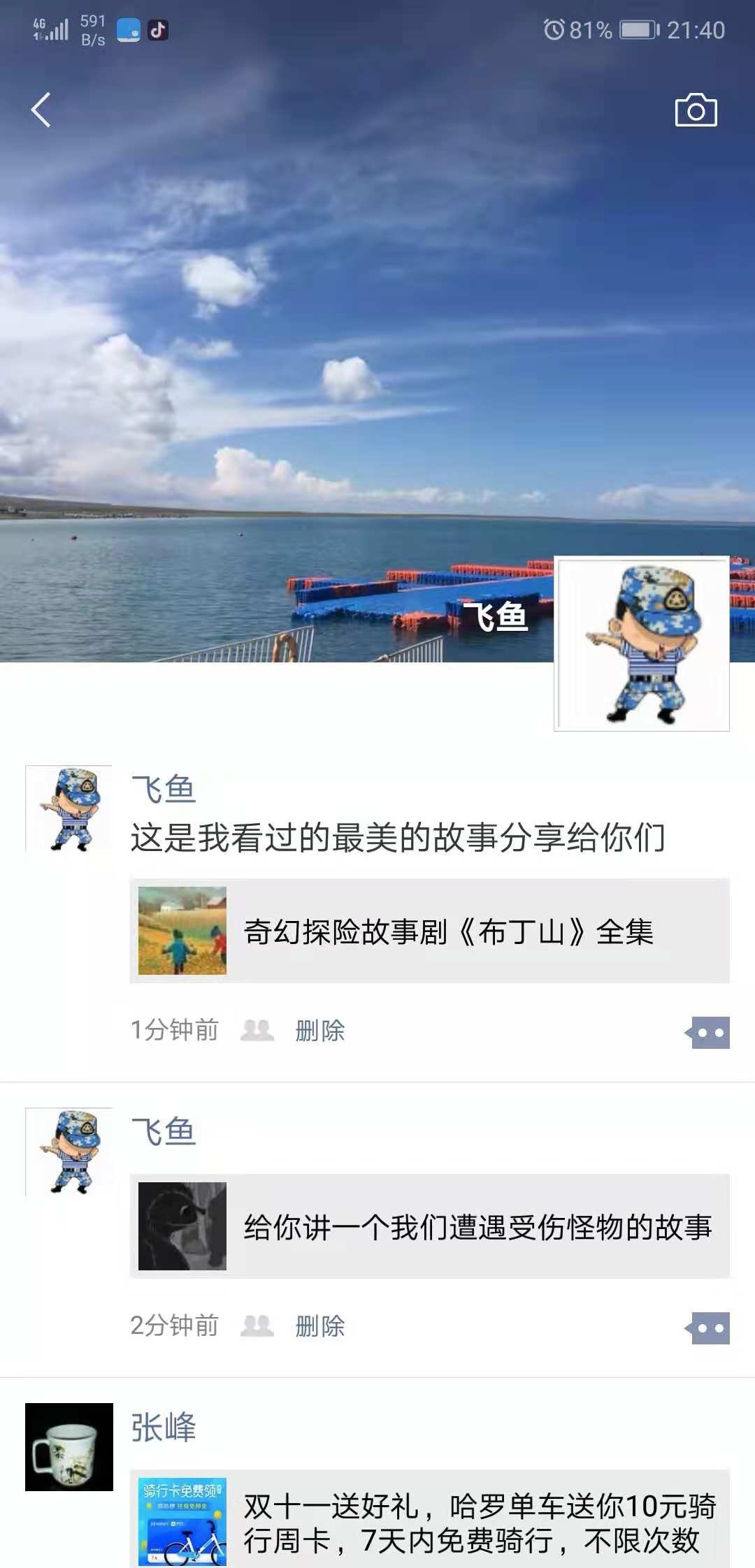Open like/comment menu on the 2分钟前 post
Viewport: 755px width, 1568px height.
tap(707, 1328)
